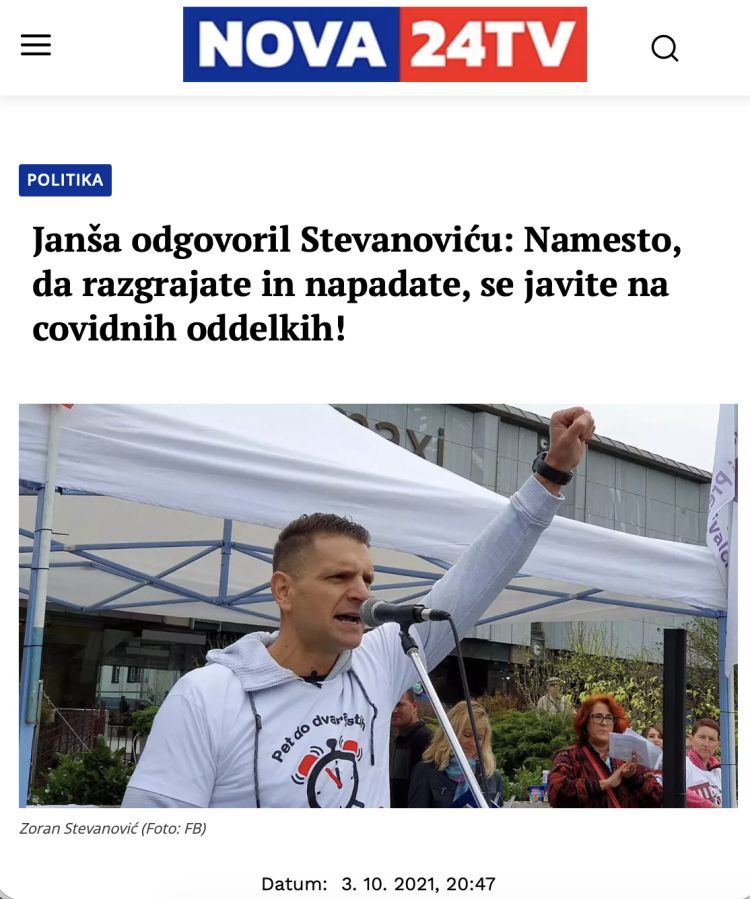Select the top-left menu lines icon

tap(34, 44)
